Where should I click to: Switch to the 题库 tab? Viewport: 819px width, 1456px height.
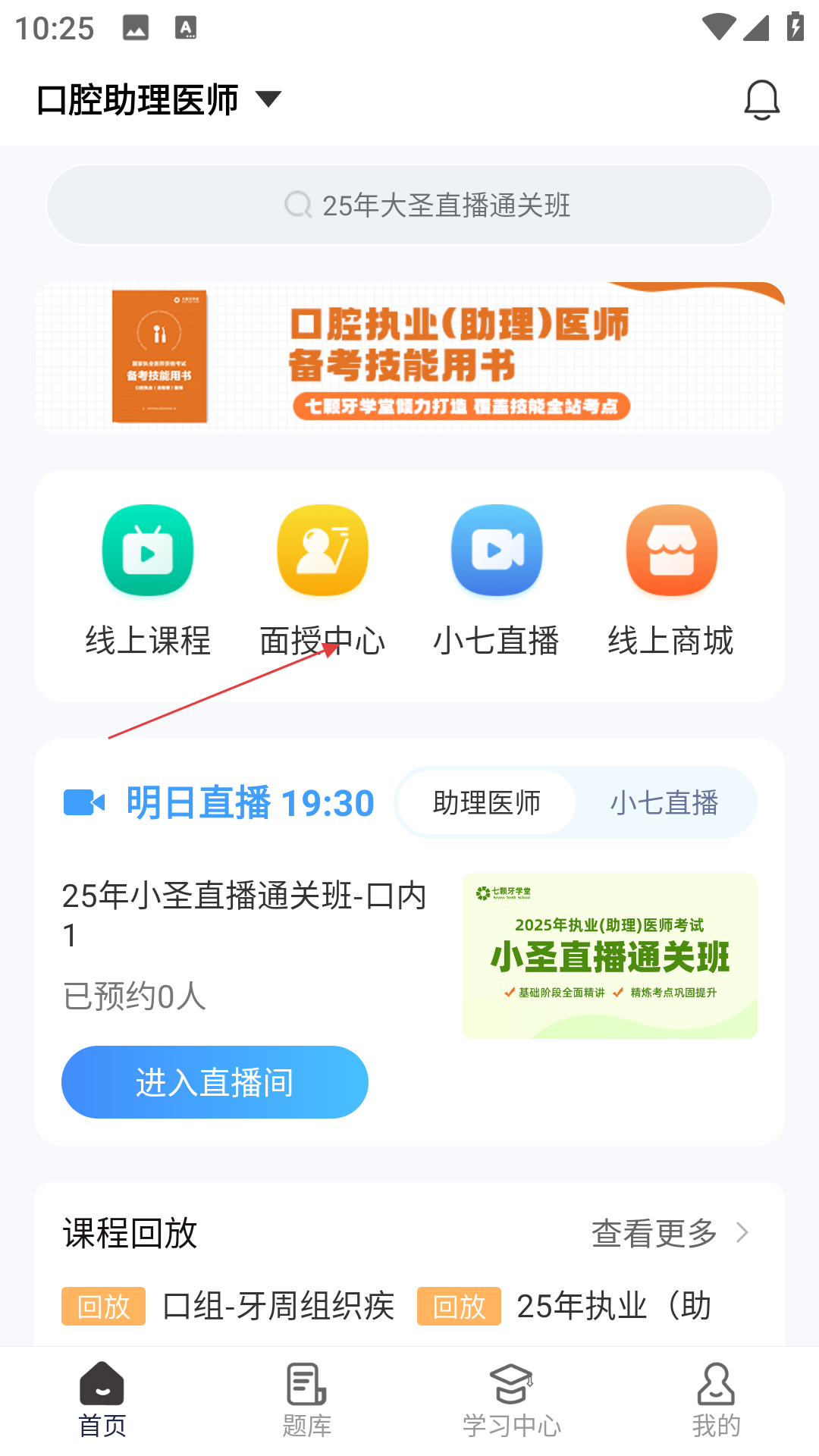(307, 1400)
